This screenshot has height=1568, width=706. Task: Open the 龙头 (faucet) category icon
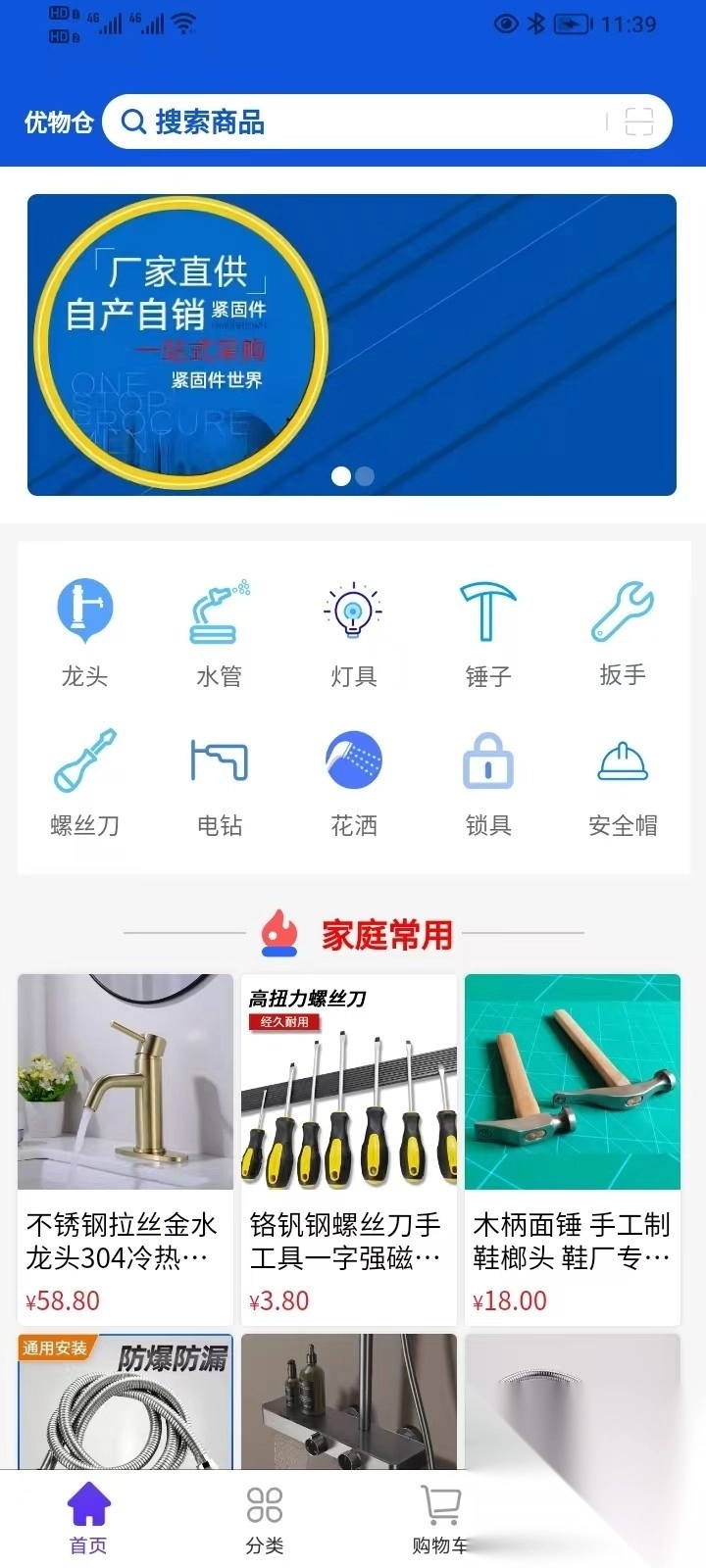point(84,627)
